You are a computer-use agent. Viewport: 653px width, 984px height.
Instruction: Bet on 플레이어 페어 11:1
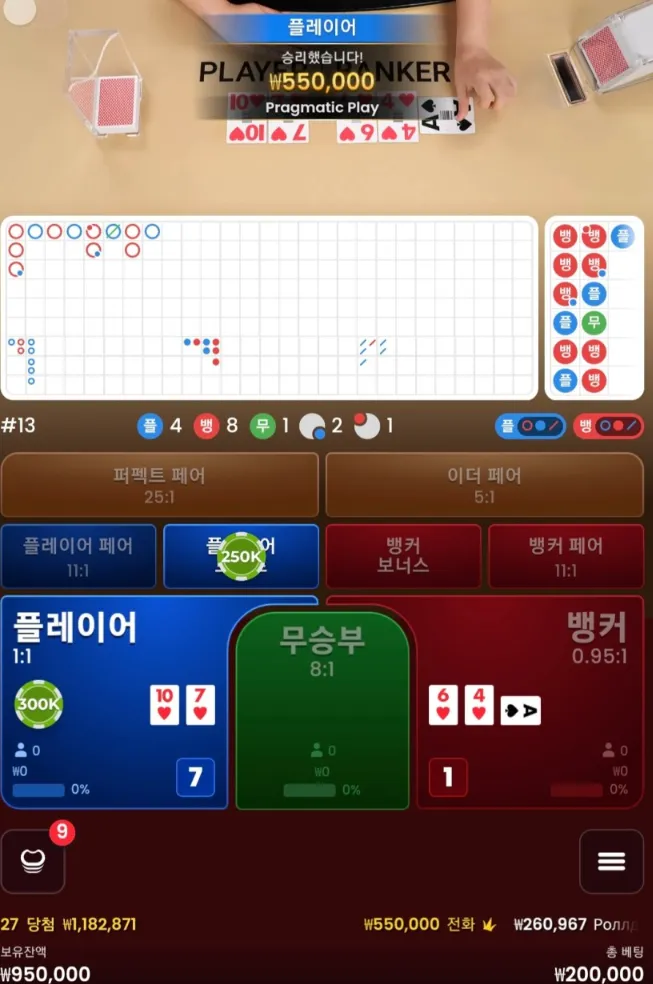point(78,556)
